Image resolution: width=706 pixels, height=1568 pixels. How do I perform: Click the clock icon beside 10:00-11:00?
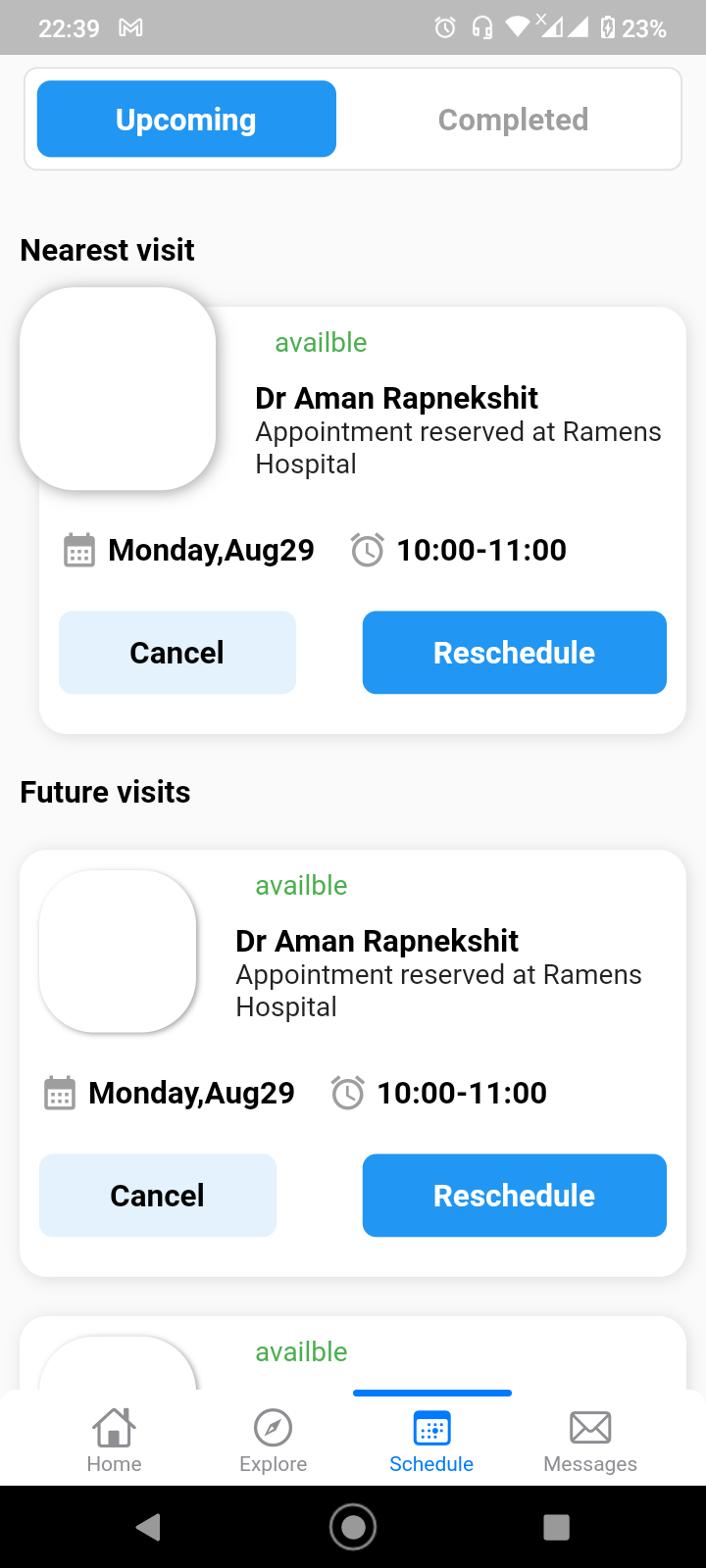tap(366, 550)
